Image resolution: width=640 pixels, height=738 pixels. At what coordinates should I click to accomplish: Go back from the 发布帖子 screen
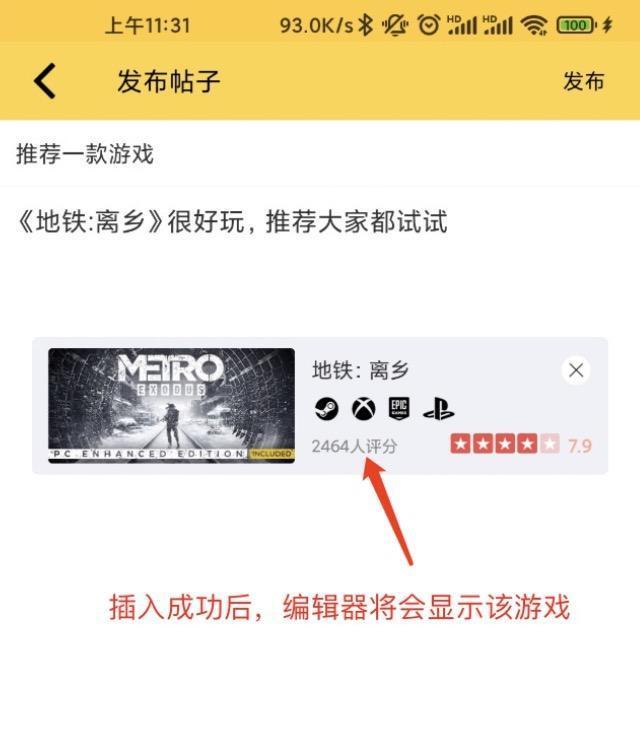pyautogui.click(x=45, y=81)
